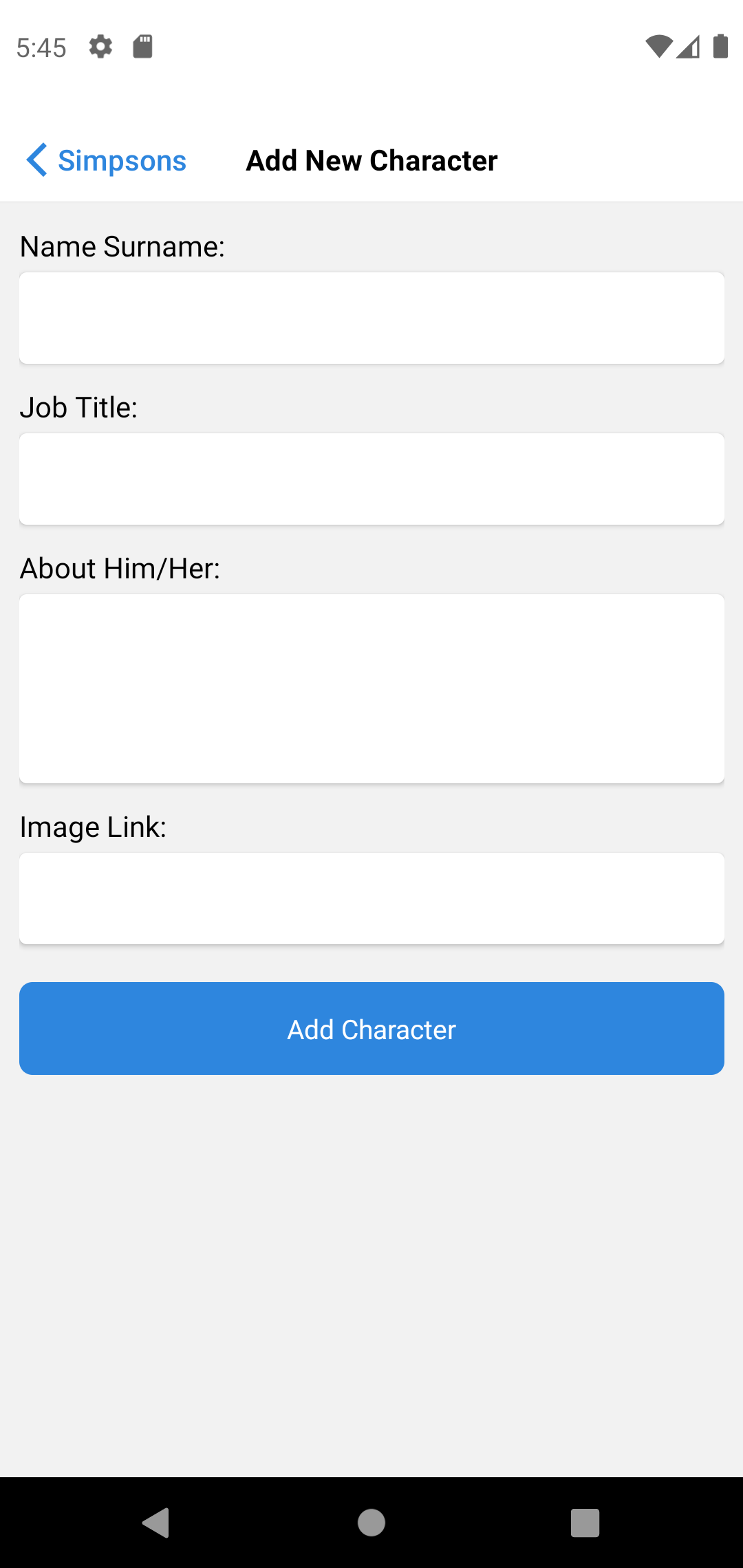Tap the Wi-Fi icon in the status bar
The width and height of the screenshot is (743, 1568).
coord(658,47)
